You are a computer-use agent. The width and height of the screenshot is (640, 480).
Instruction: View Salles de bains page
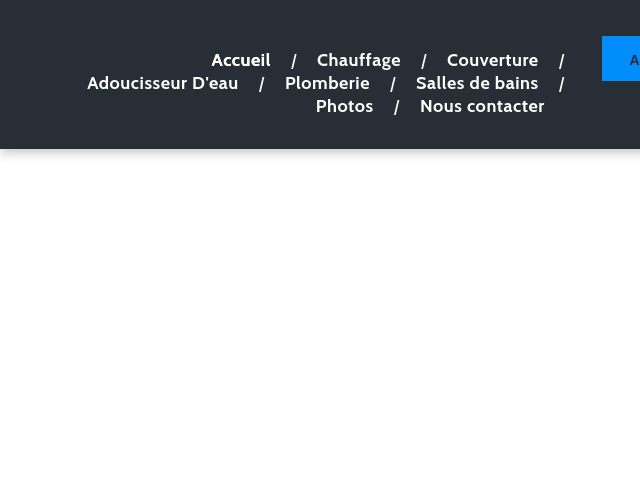477,83
